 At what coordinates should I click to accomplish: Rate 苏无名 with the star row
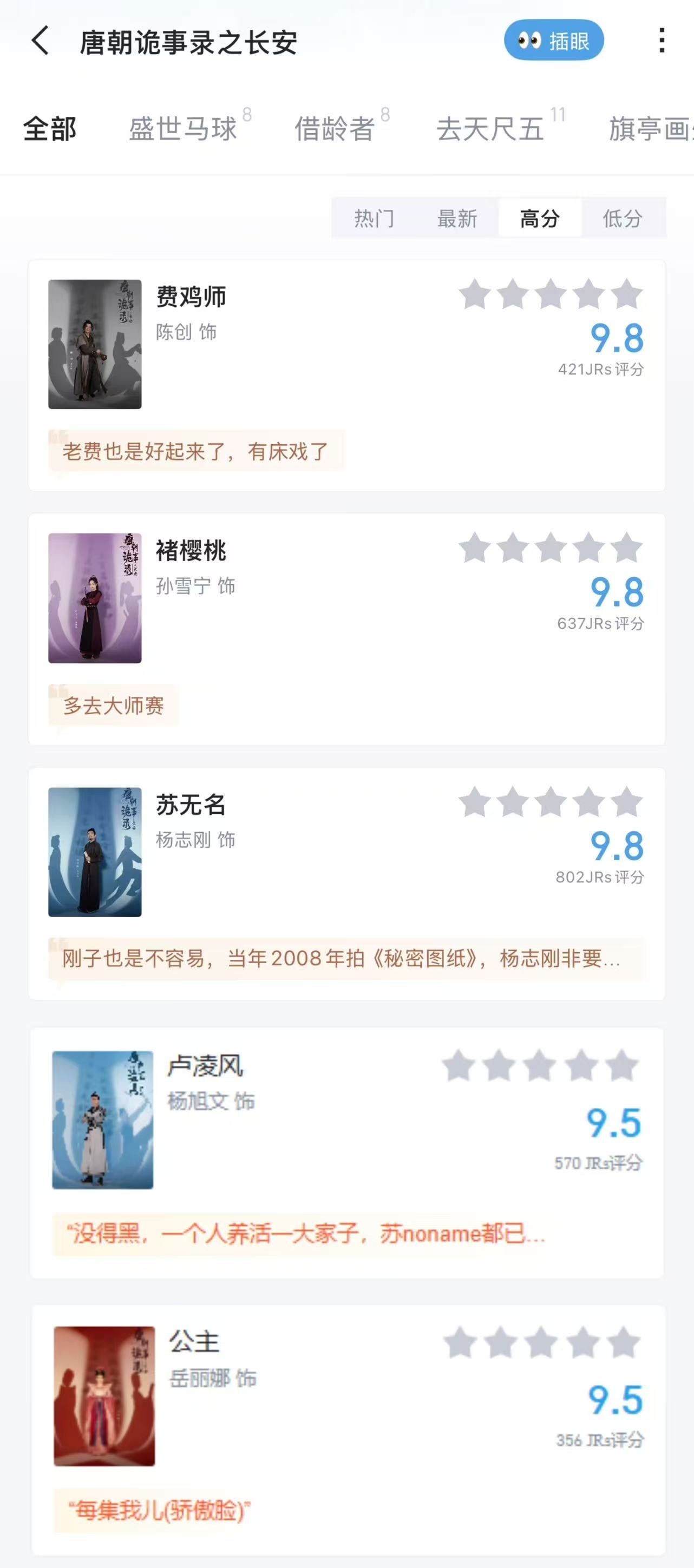551,802
